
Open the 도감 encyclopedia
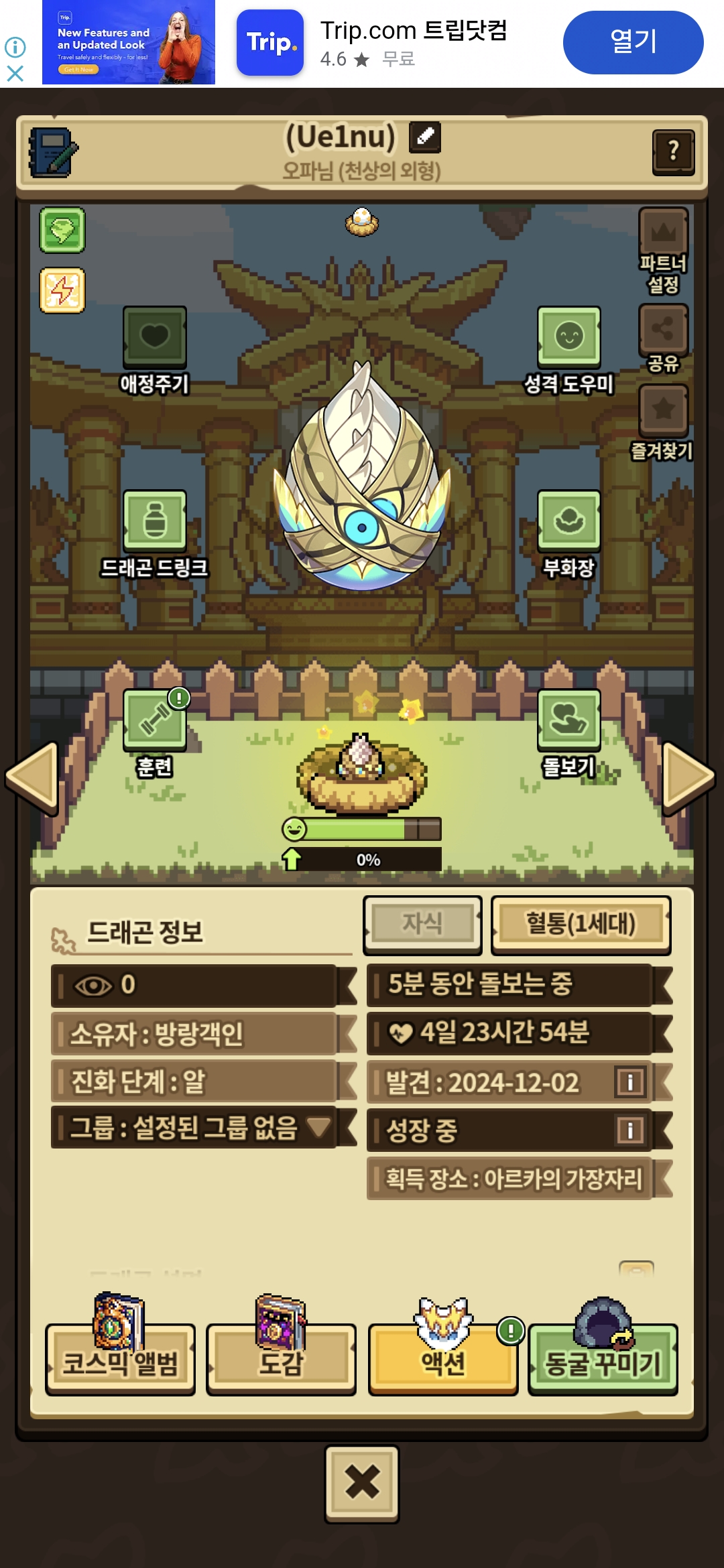tap(281, 1360)
